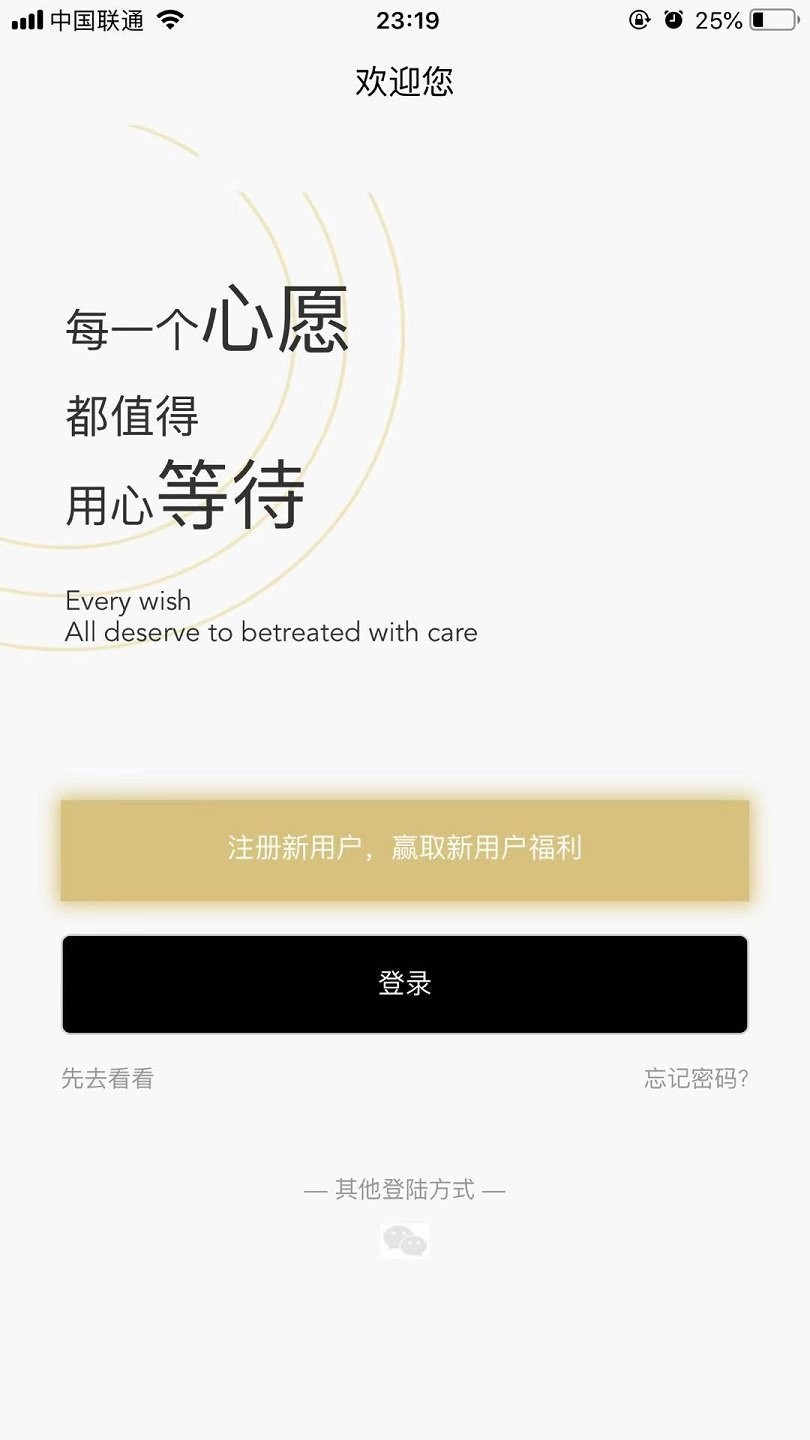Tap the English tagline Every wish
This screenshot has width=810, height=1440.
click(128, 601)
